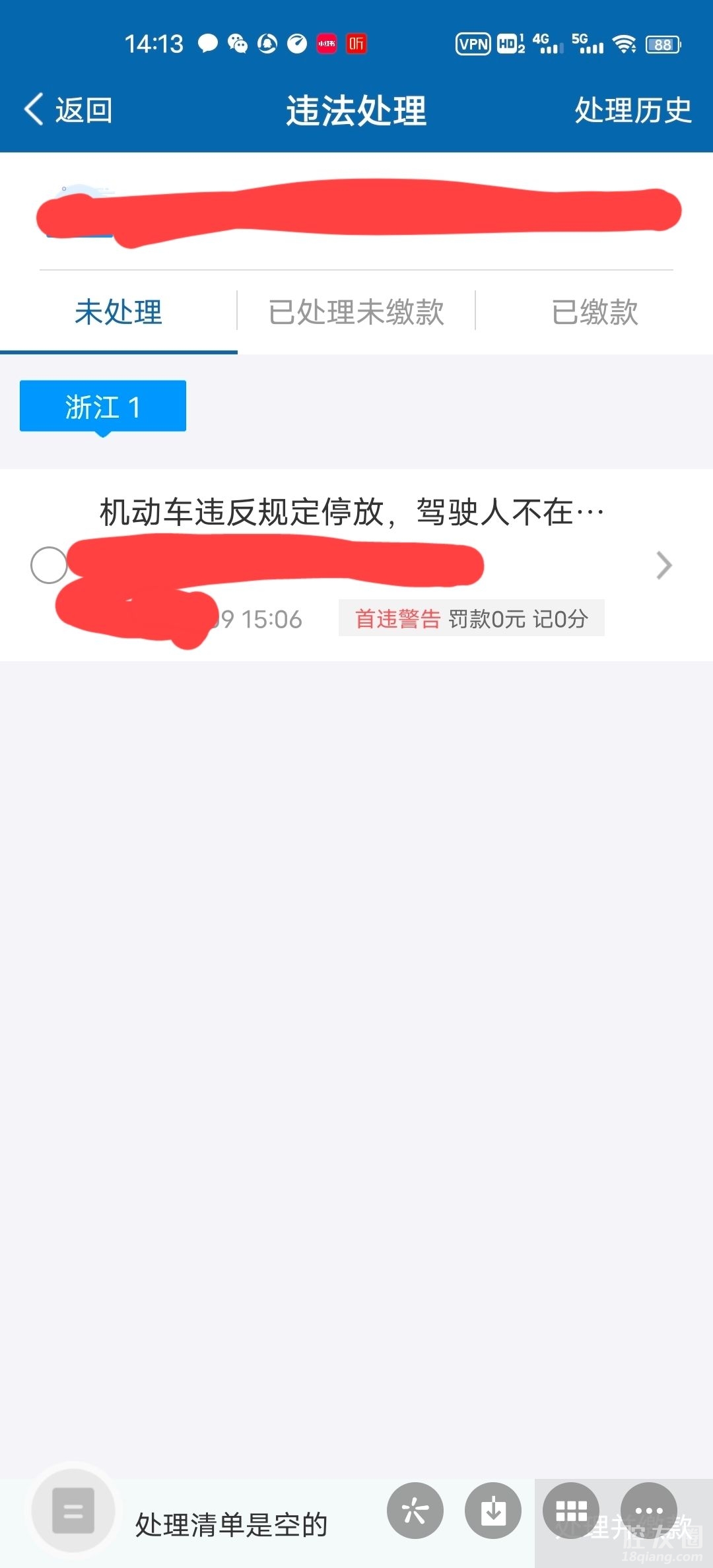Open the processing list icon at bottom

pyautogui.click(x=73, y=1511)
